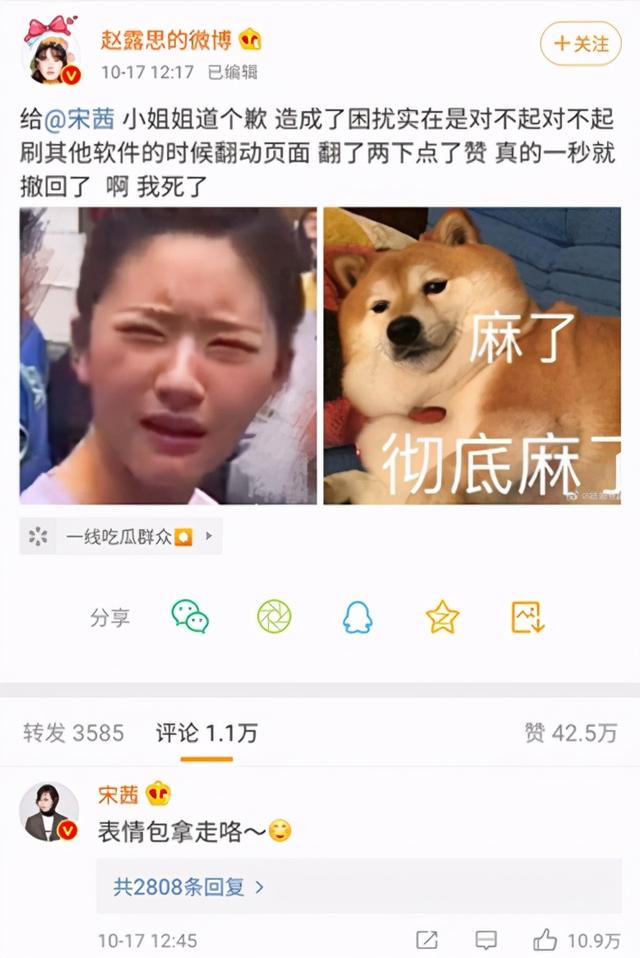
Task: Follow 赵露思的微博 with the 关注 button
Action: pyautogui.click(x=581, y=43)
